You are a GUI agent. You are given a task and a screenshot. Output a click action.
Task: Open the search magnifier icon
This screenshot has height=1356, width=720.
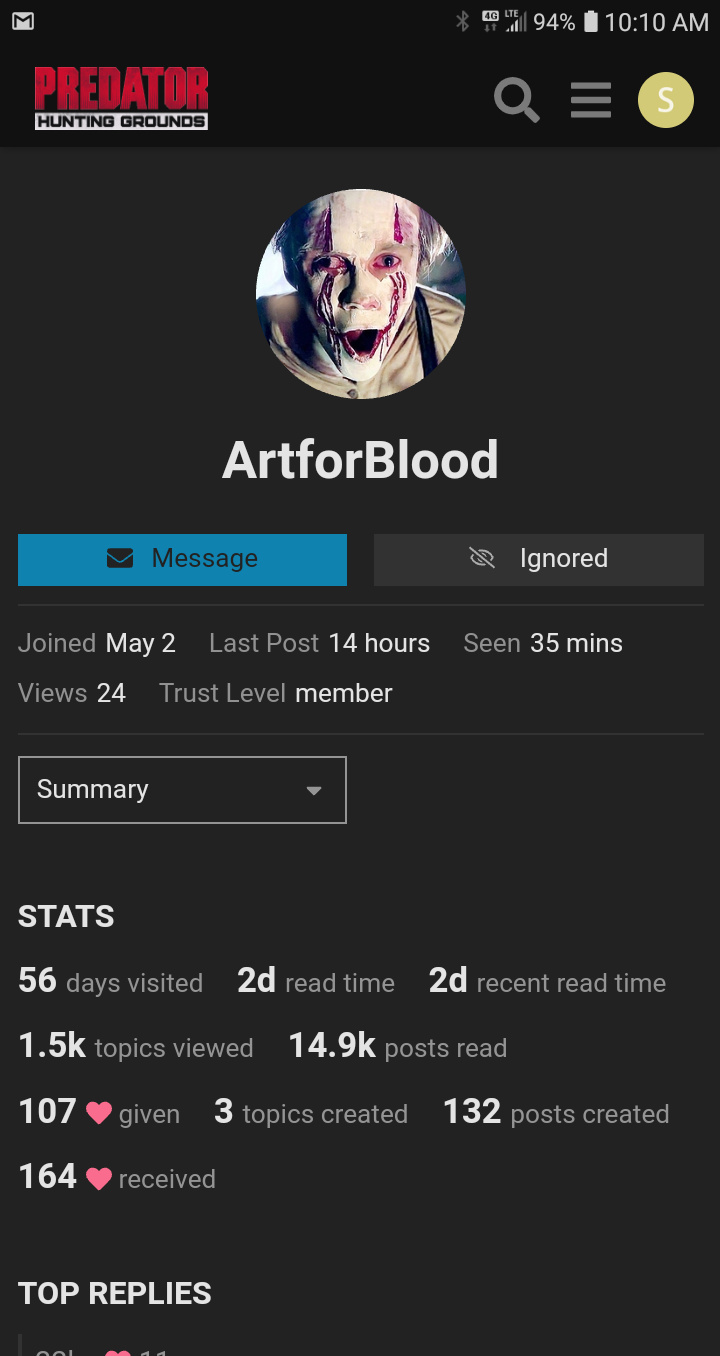point(516,100)
